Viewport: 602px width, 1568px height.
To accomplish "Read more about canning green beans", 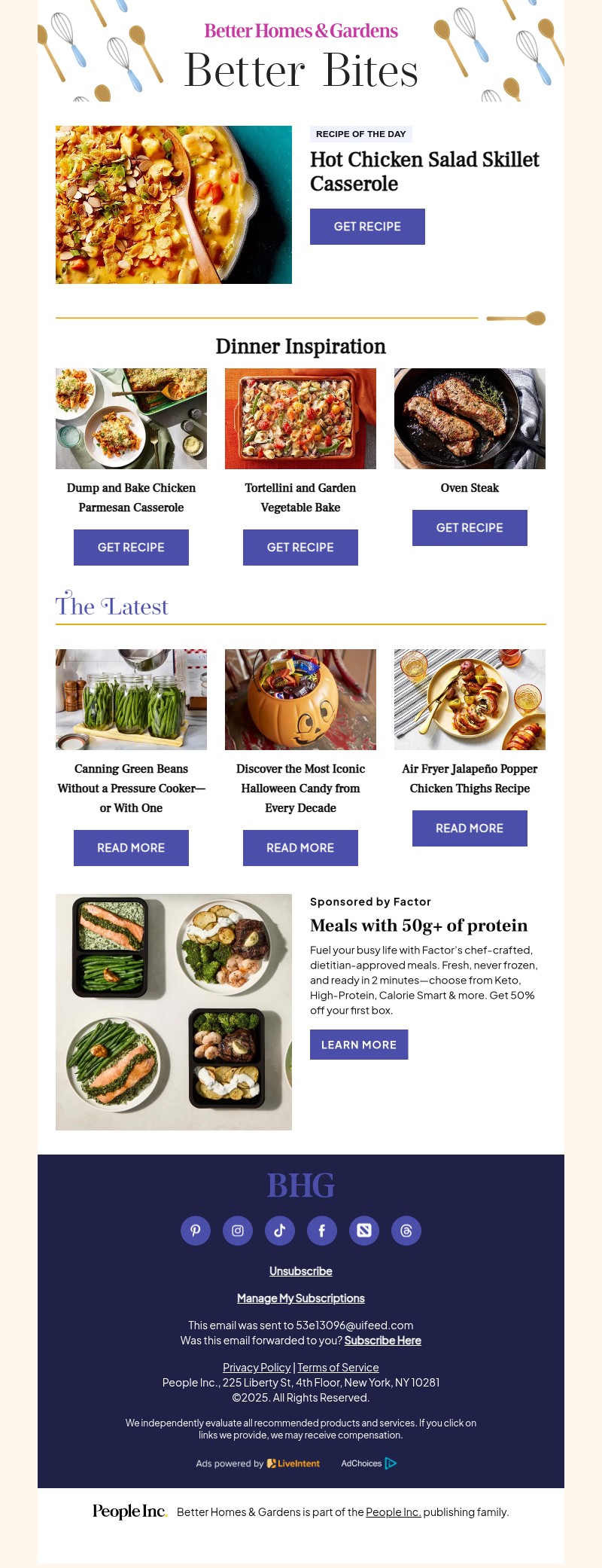I will tap(131, 847).
